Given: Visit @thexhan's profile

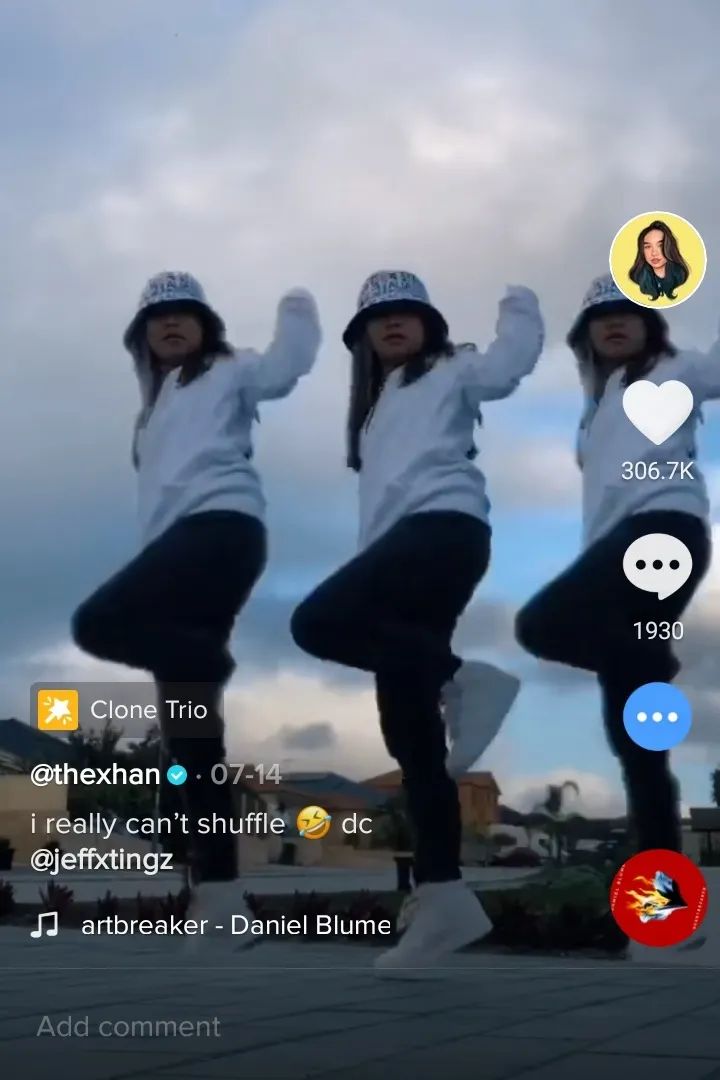Looking at the screenshot, I should click(x=96, y=774).
